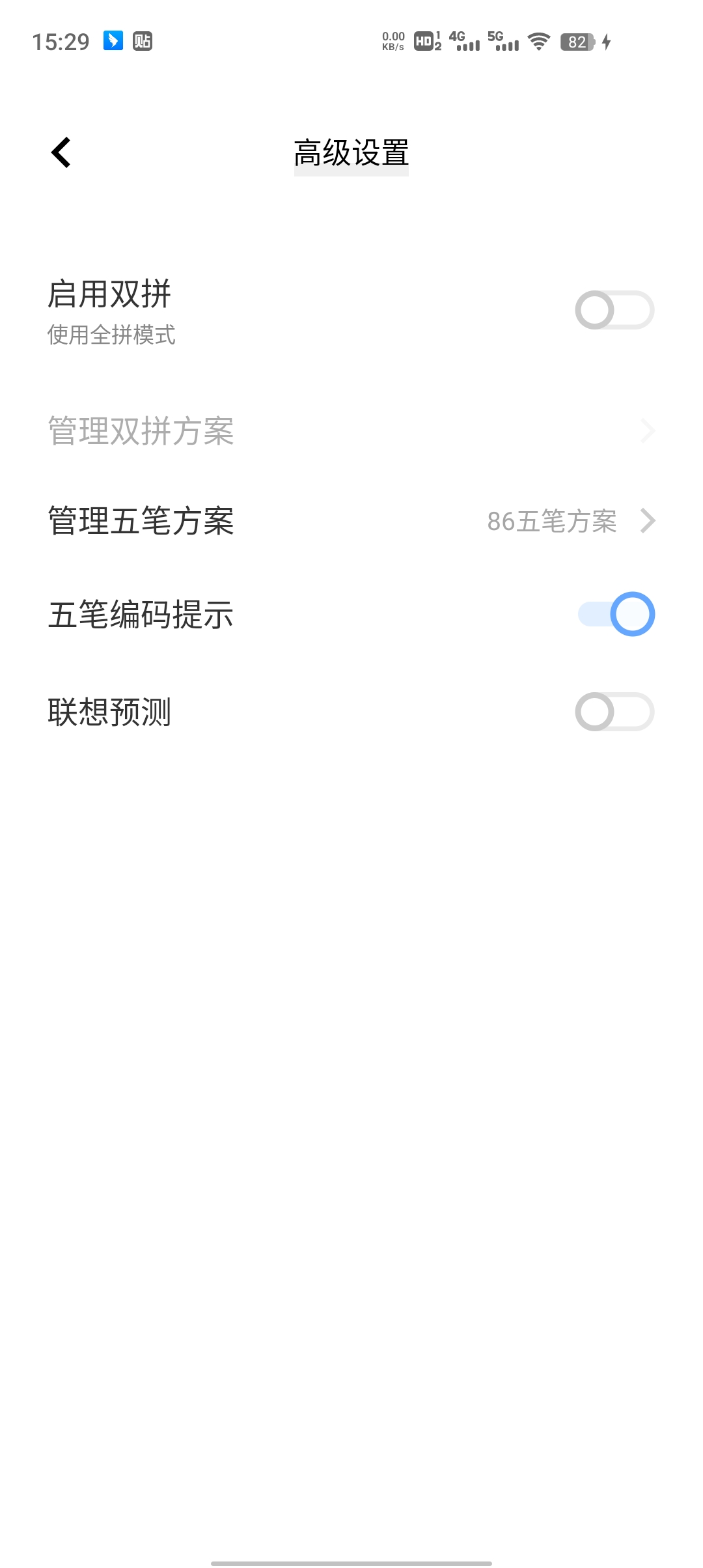Tap the 4G signal strength bars
The image size is (703, 1568).
click(x=463, y=40)
